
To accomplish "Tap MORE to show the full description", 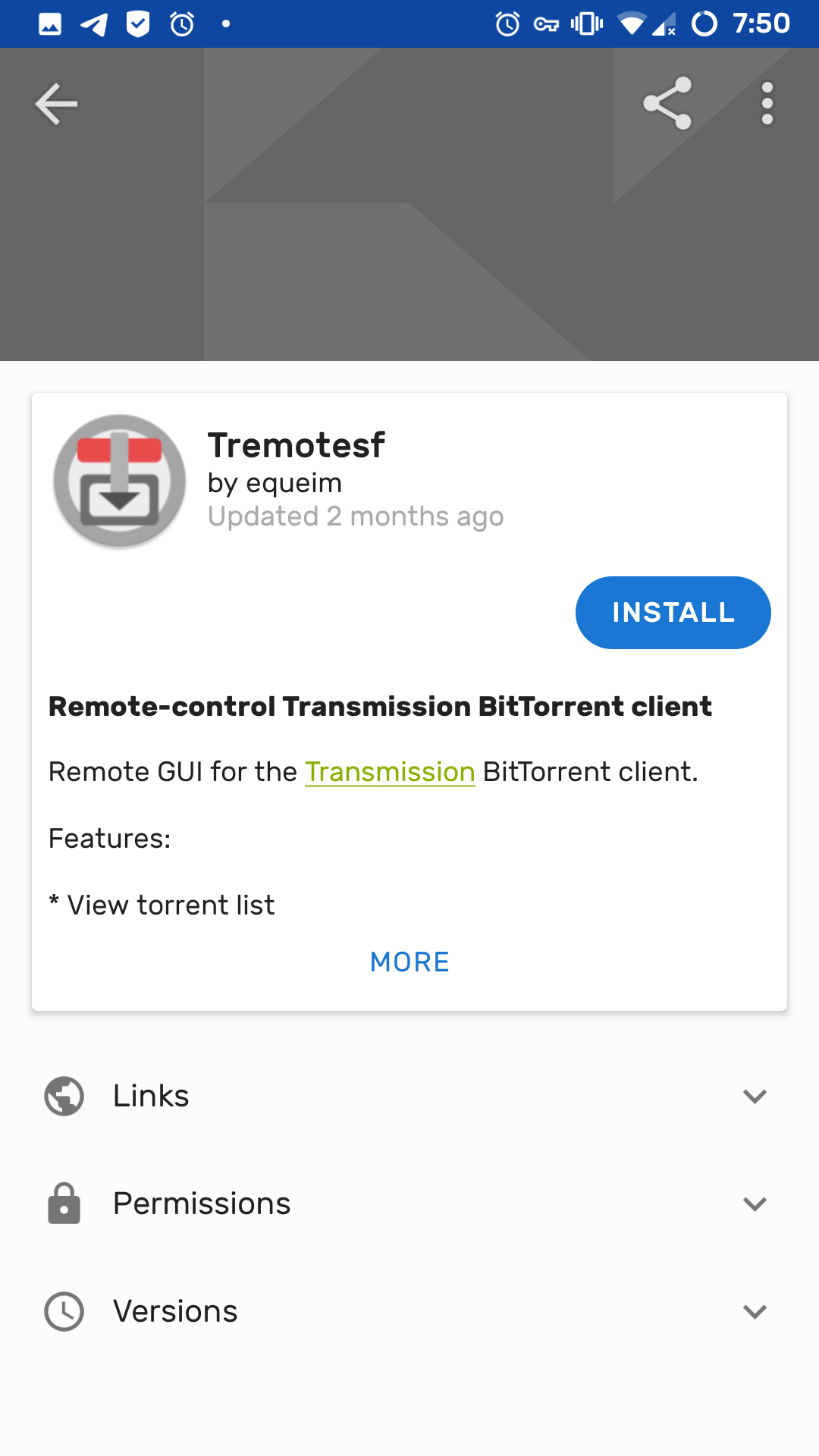I will [409, 962].
